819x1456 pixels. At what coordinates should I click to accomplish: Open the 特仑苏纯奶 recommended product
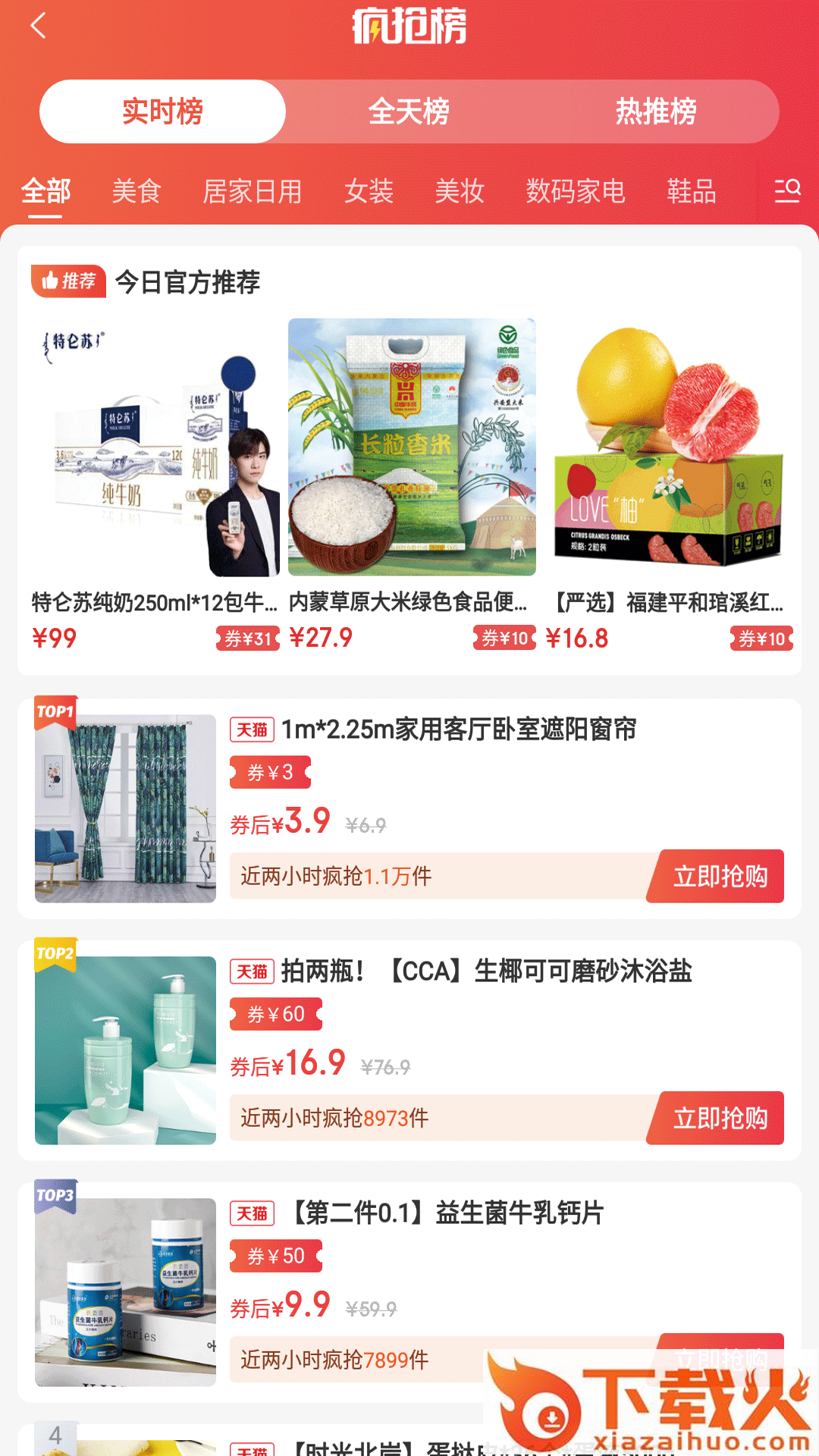click(x=155, y=485)
